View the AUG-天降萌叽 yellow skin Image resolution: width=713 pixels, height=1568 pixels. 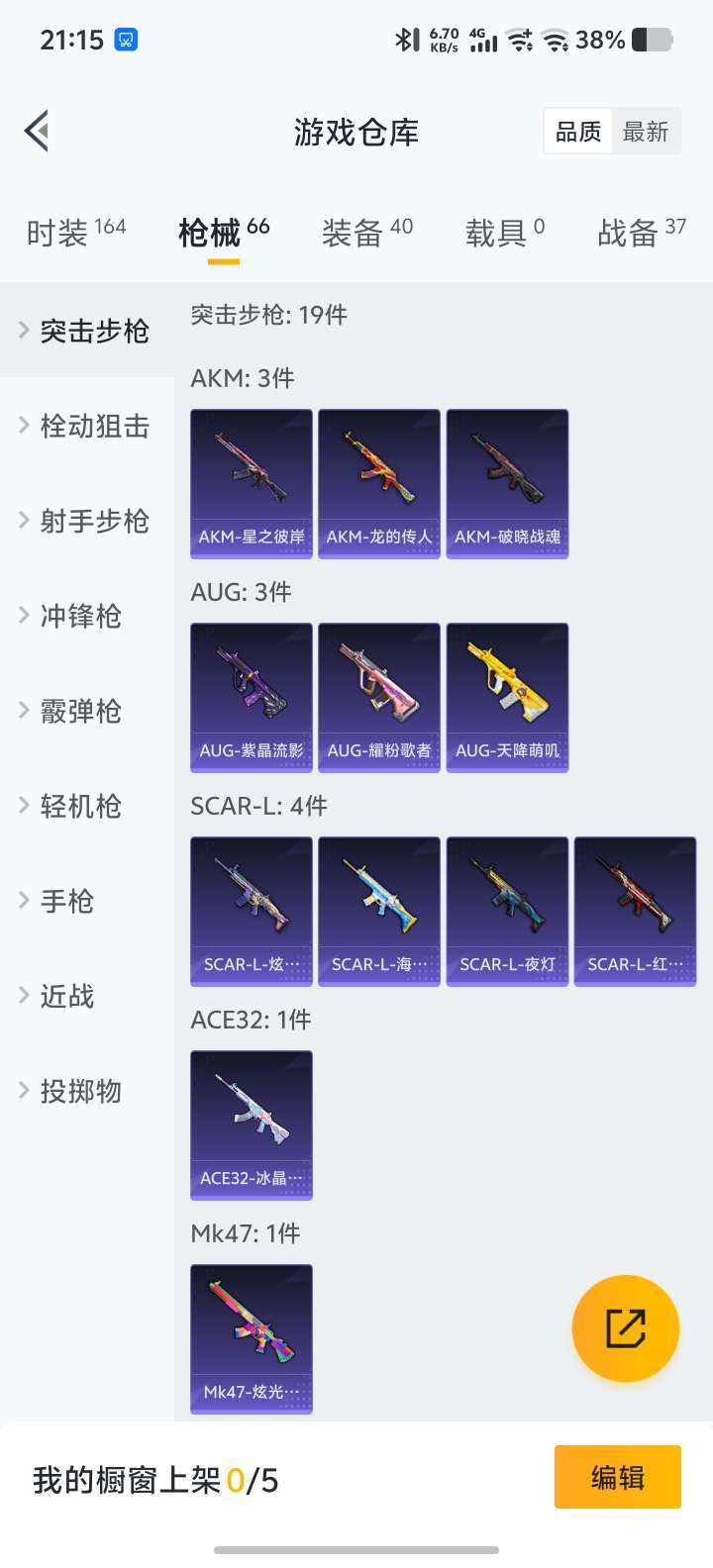[x=507, y=696]
